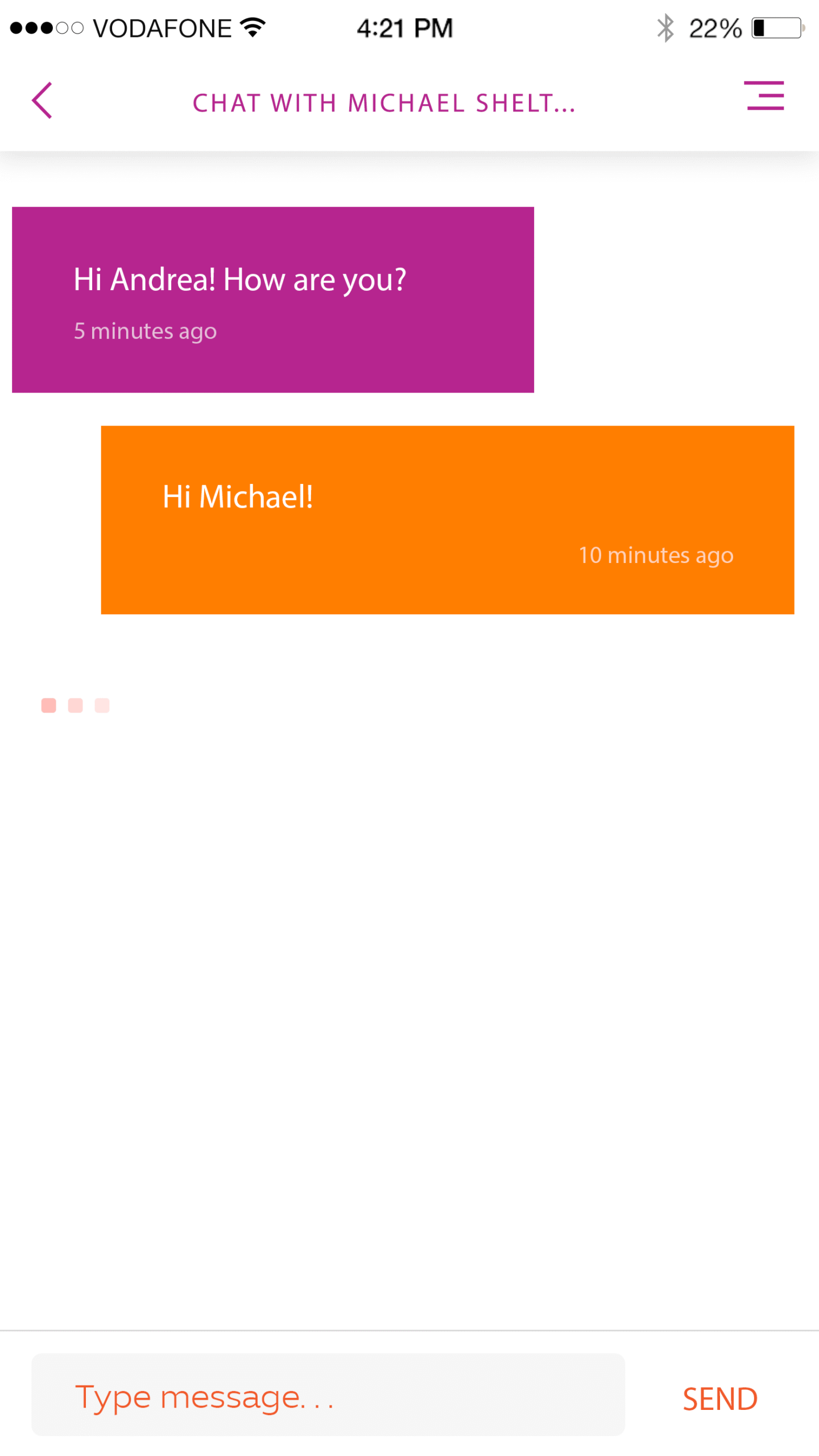Go back from the Michael chat
The width and height of the screenshot is (819, 1456).
pos(42,100)
